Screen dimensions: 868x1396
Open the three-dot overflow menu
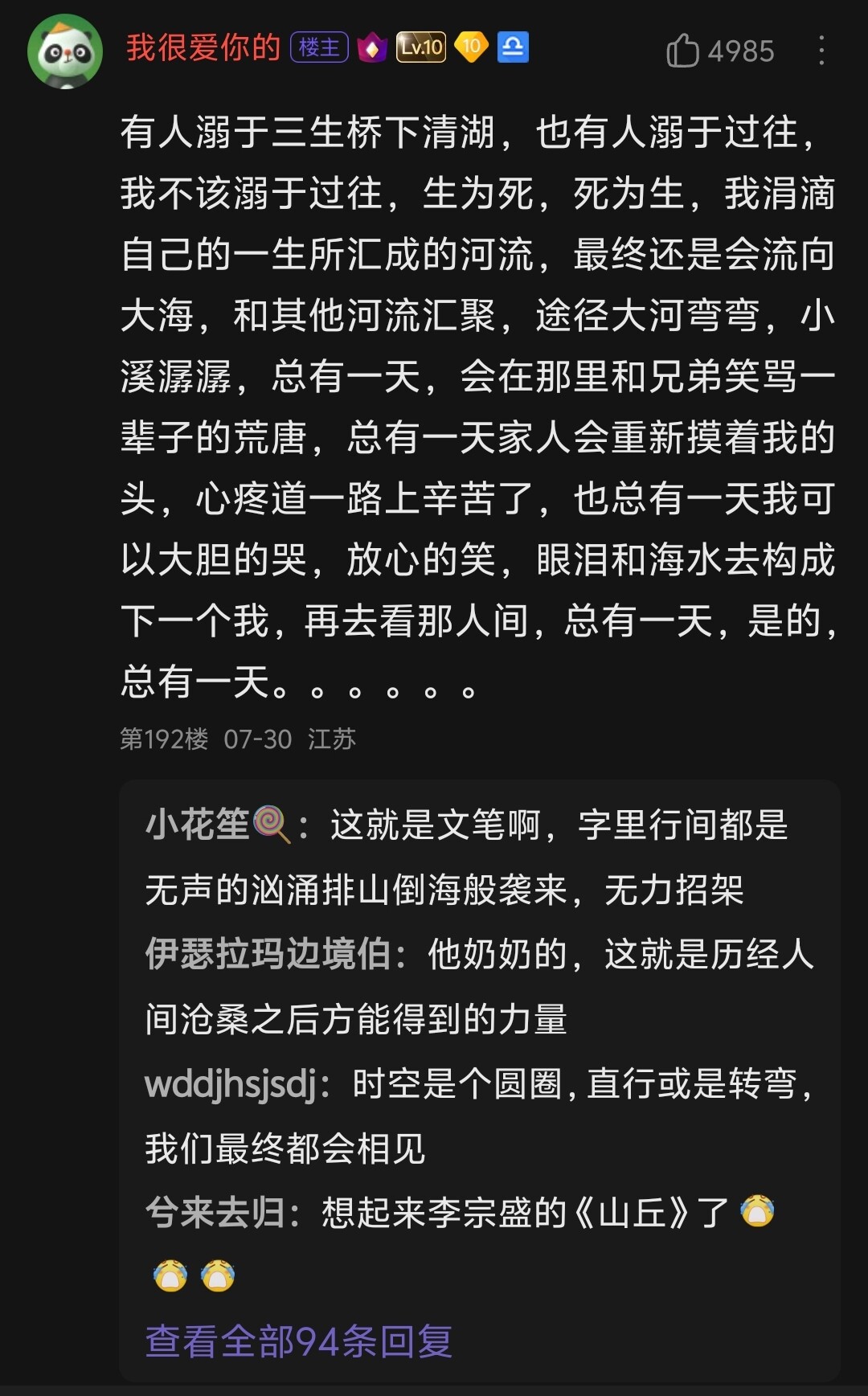(821, 51)
